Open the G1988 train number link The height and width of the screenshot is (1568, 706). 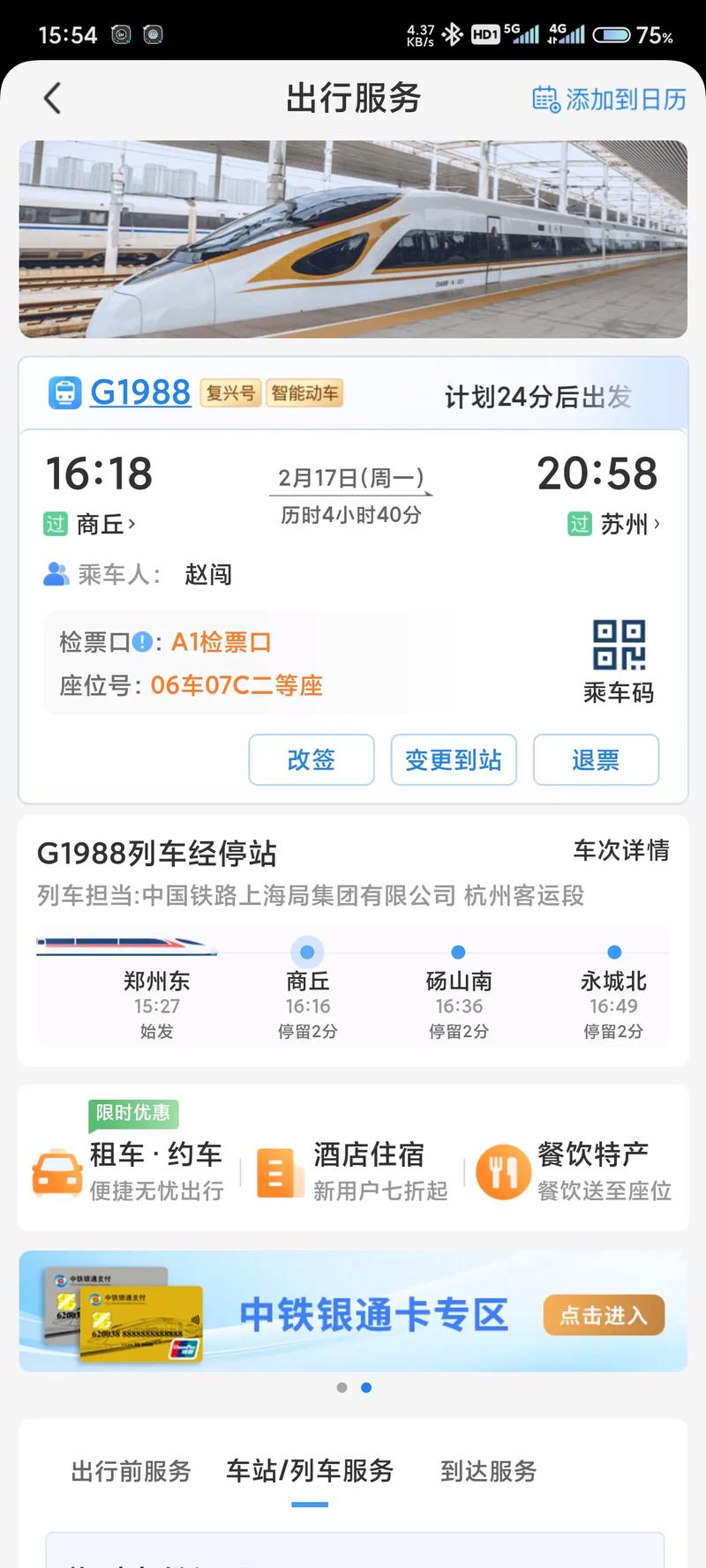140,392
